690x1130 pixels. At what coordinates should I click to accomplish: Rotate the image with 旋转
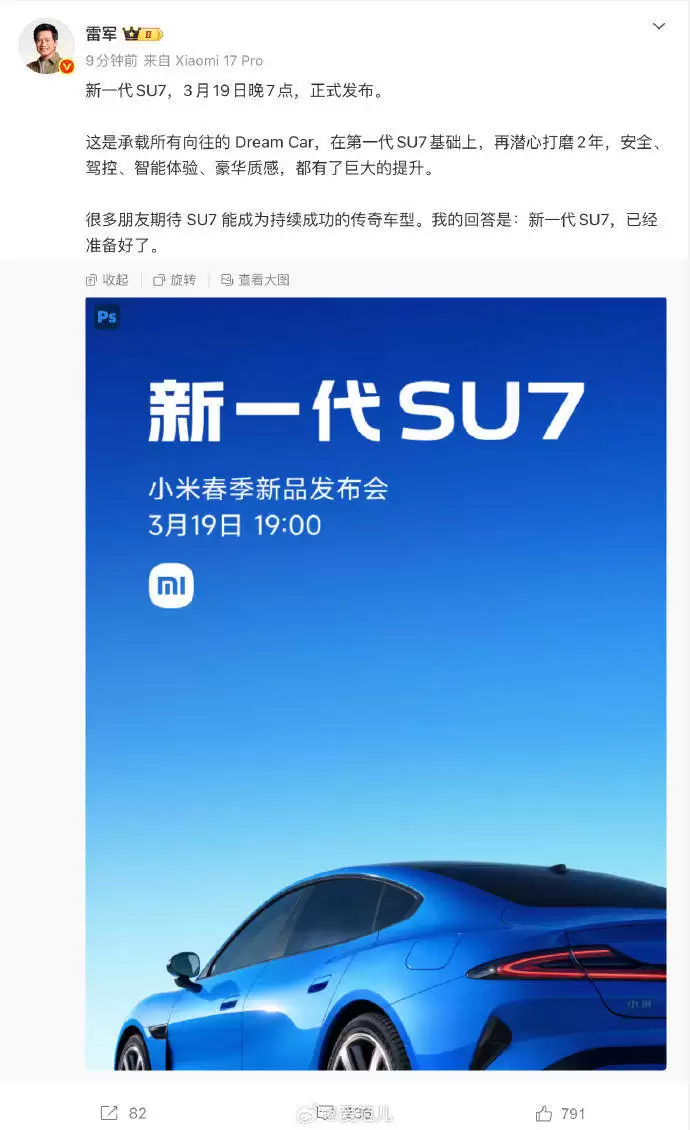(174, 280)
